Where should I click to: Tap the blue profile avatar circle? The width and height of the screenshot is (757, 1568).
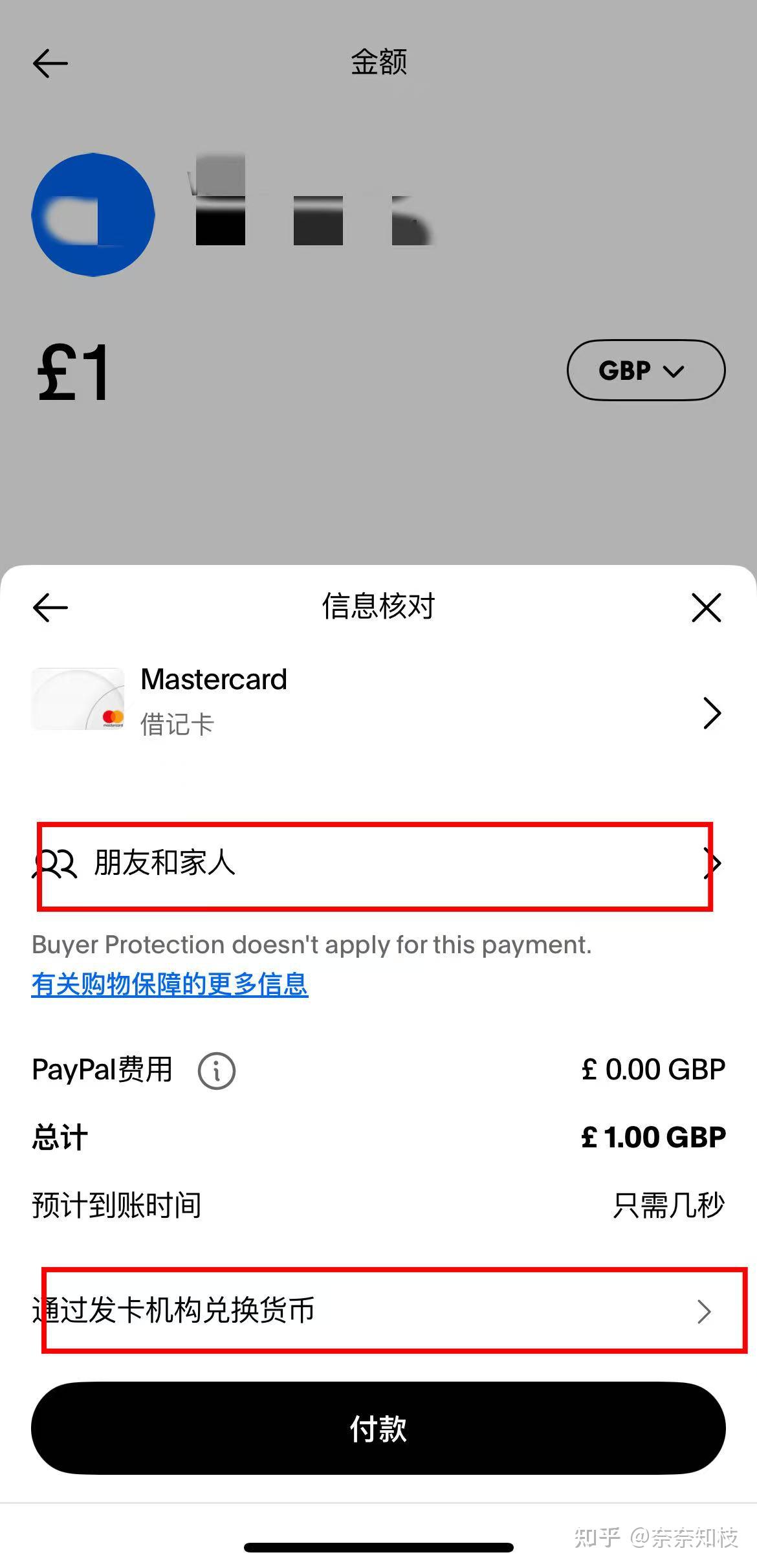pos(92,216)
